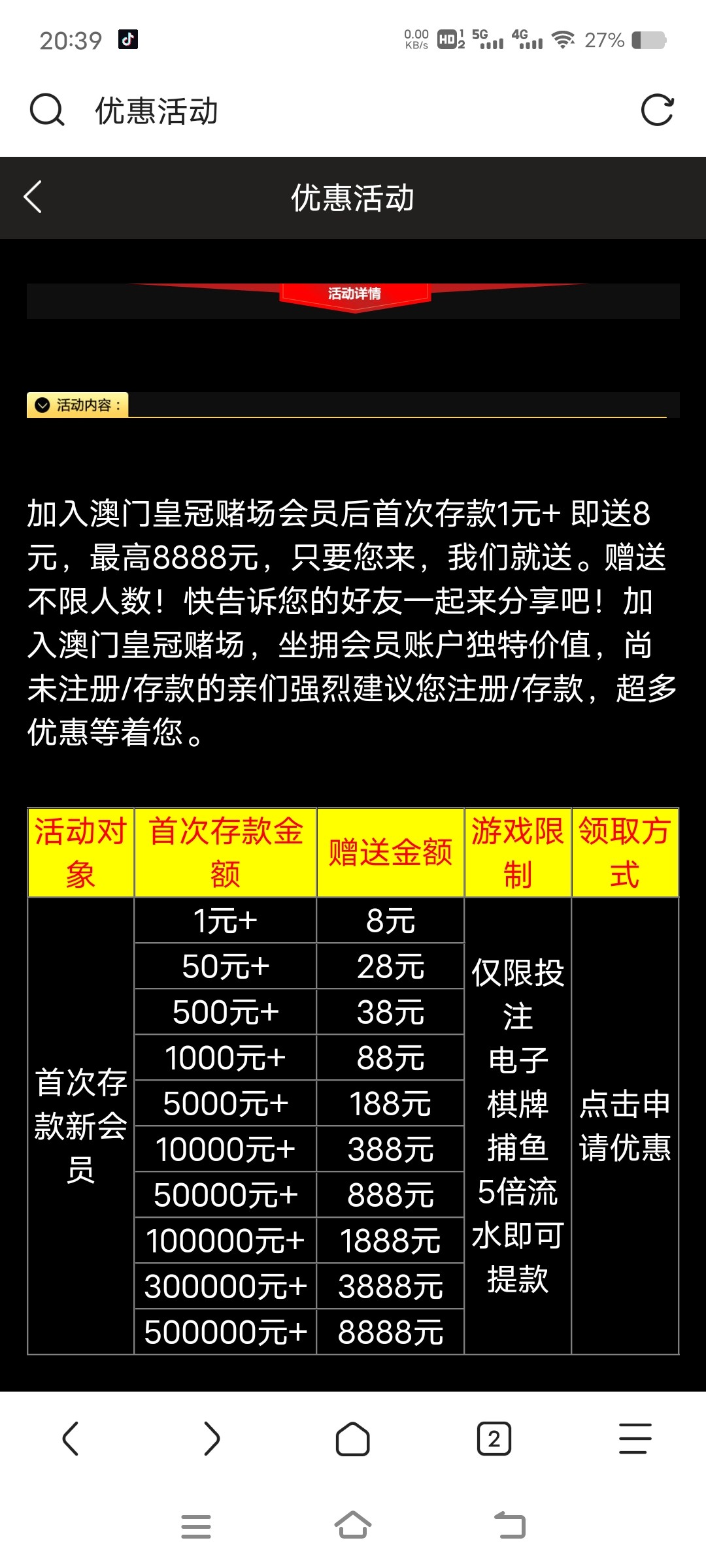Screen dimensions: 706x1568
Task: Go forward with the browser forward arrow
Action: point(212,1439)
